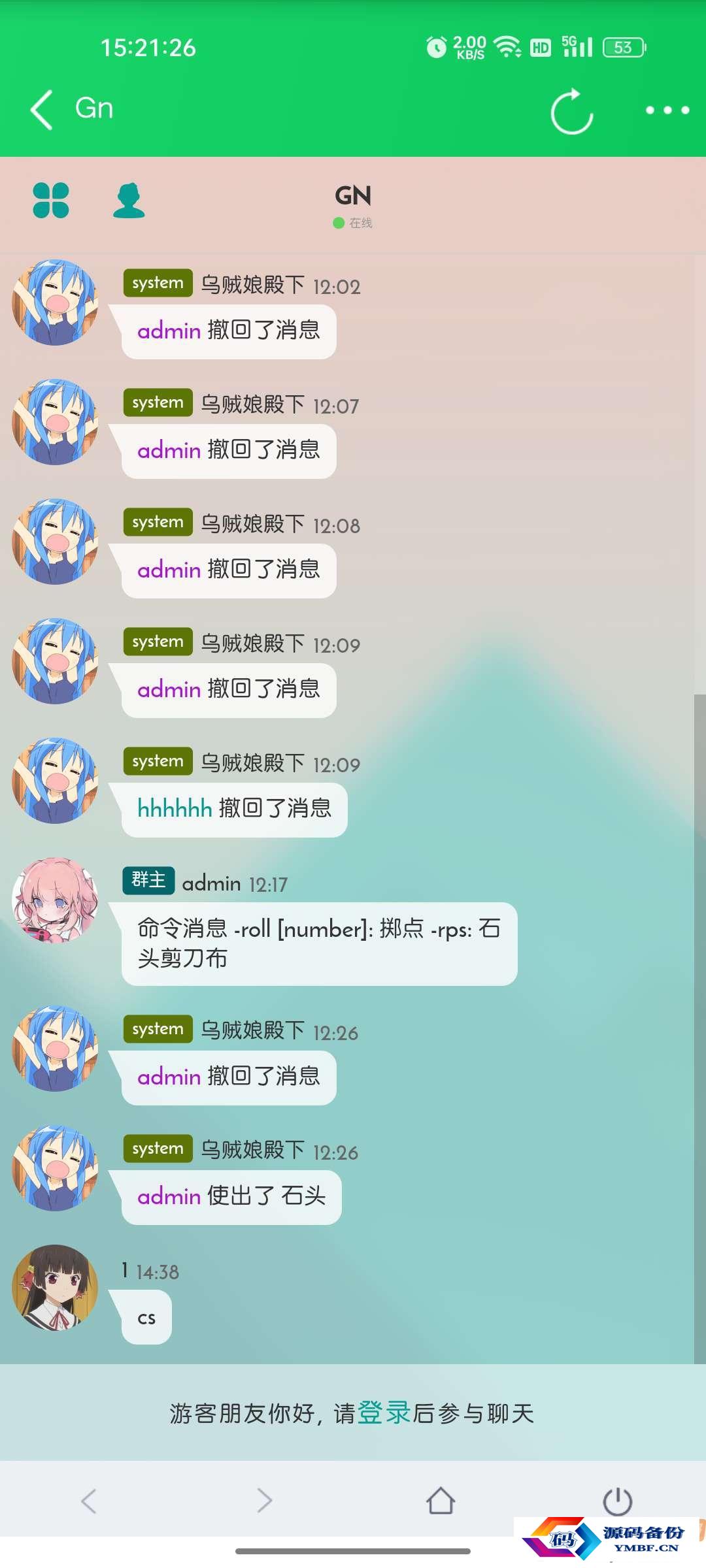Navigate back with bottom left arrow
This screenshot has height=1568, width=706.
[x=89, y=1501]
